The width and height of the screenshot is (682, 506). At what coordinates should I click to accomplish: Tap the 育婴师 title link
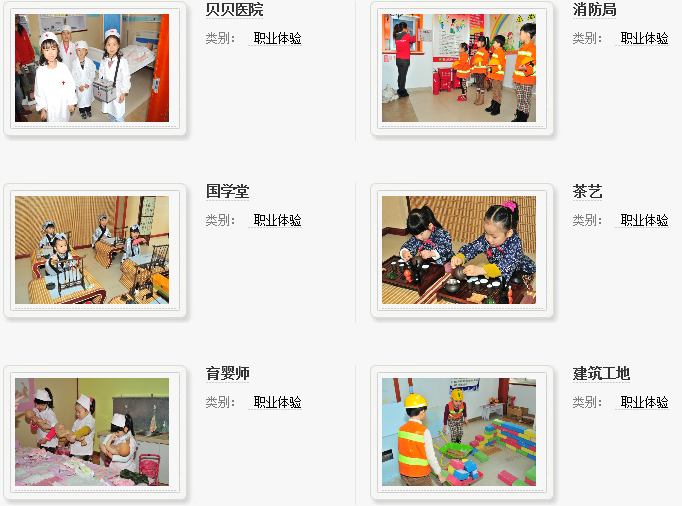click(x=227, y=374)
